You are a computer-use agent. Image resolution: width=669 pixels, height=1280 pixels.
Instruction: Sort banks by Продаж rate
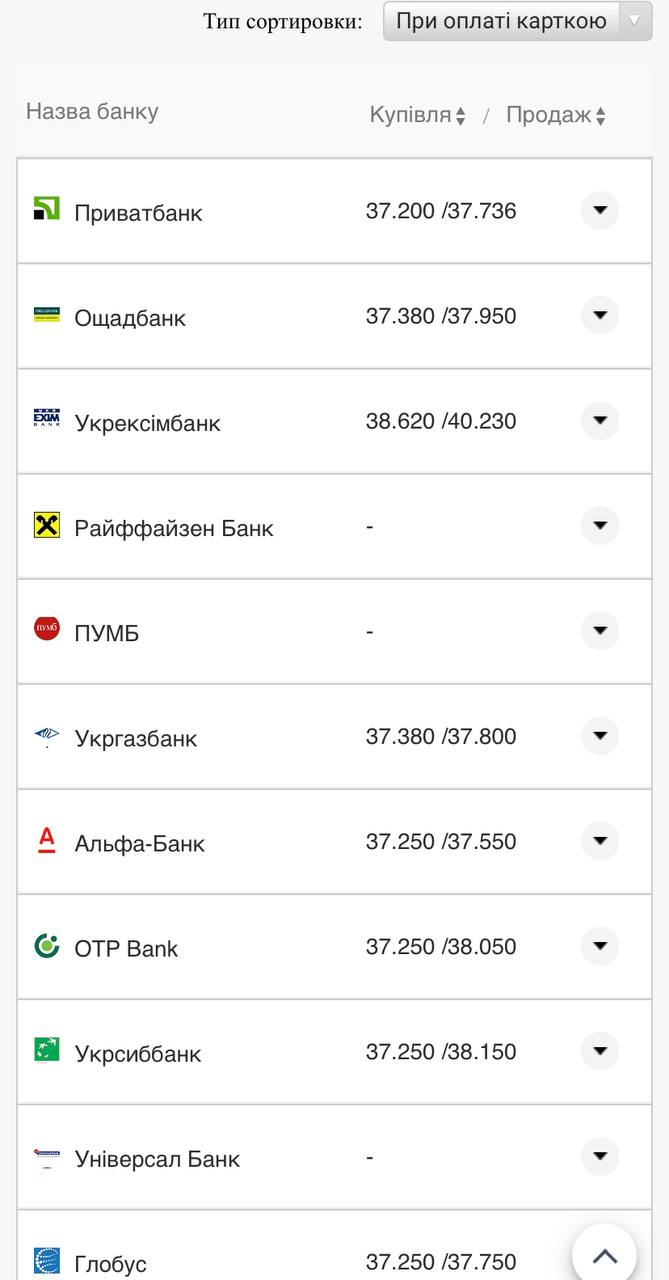tap(556, 115)
